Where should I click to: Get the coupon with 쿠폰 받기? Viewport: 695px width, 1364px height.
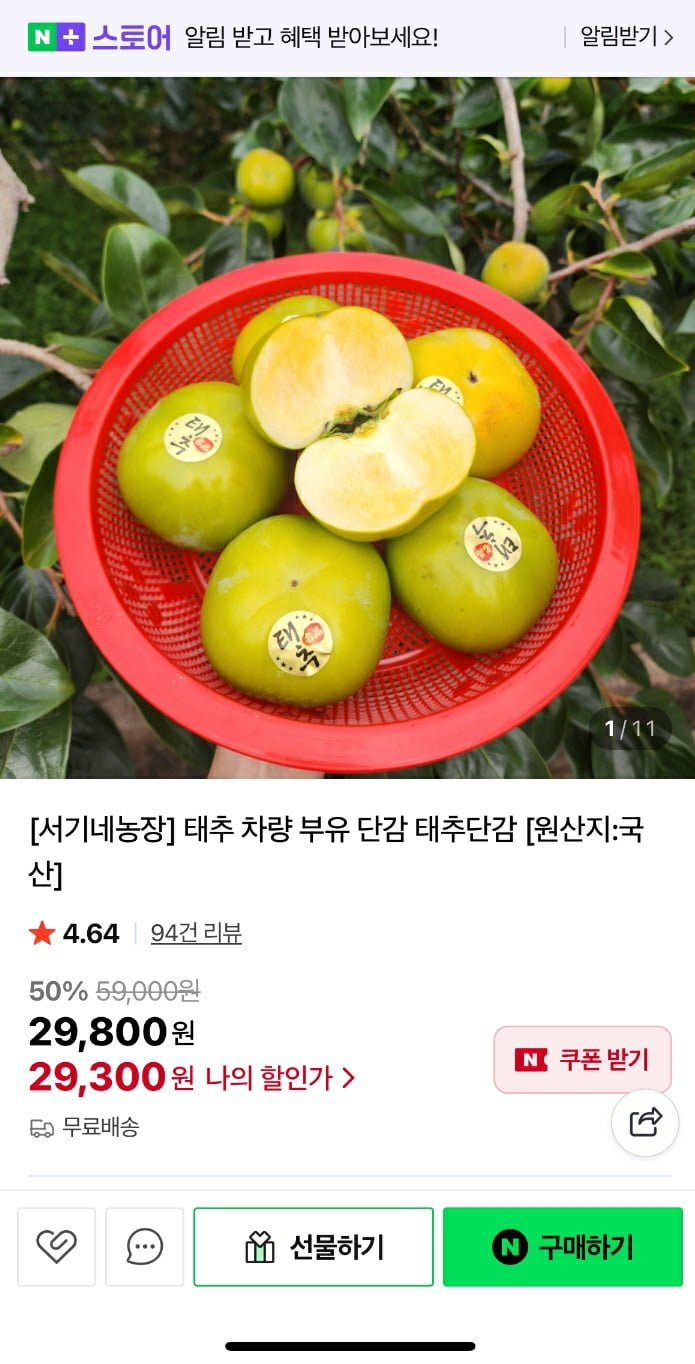tap(582, 1060)
